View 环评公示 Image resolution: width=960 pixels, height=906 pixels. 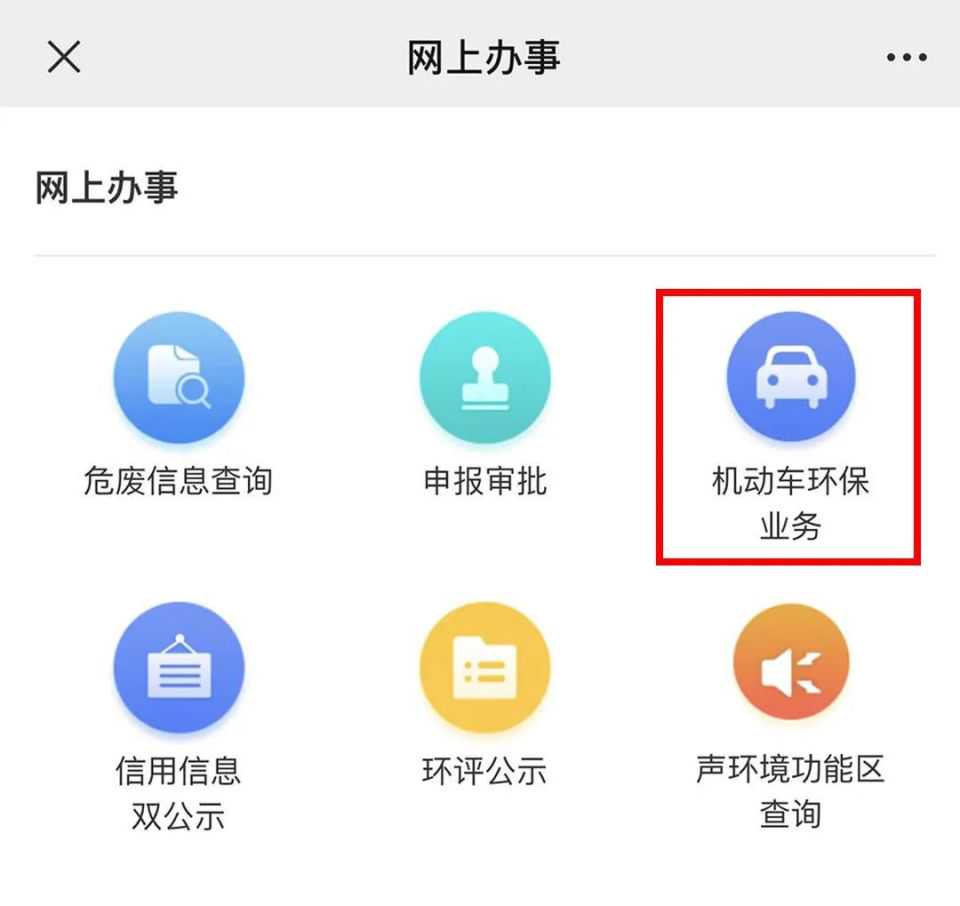(485, 668)
